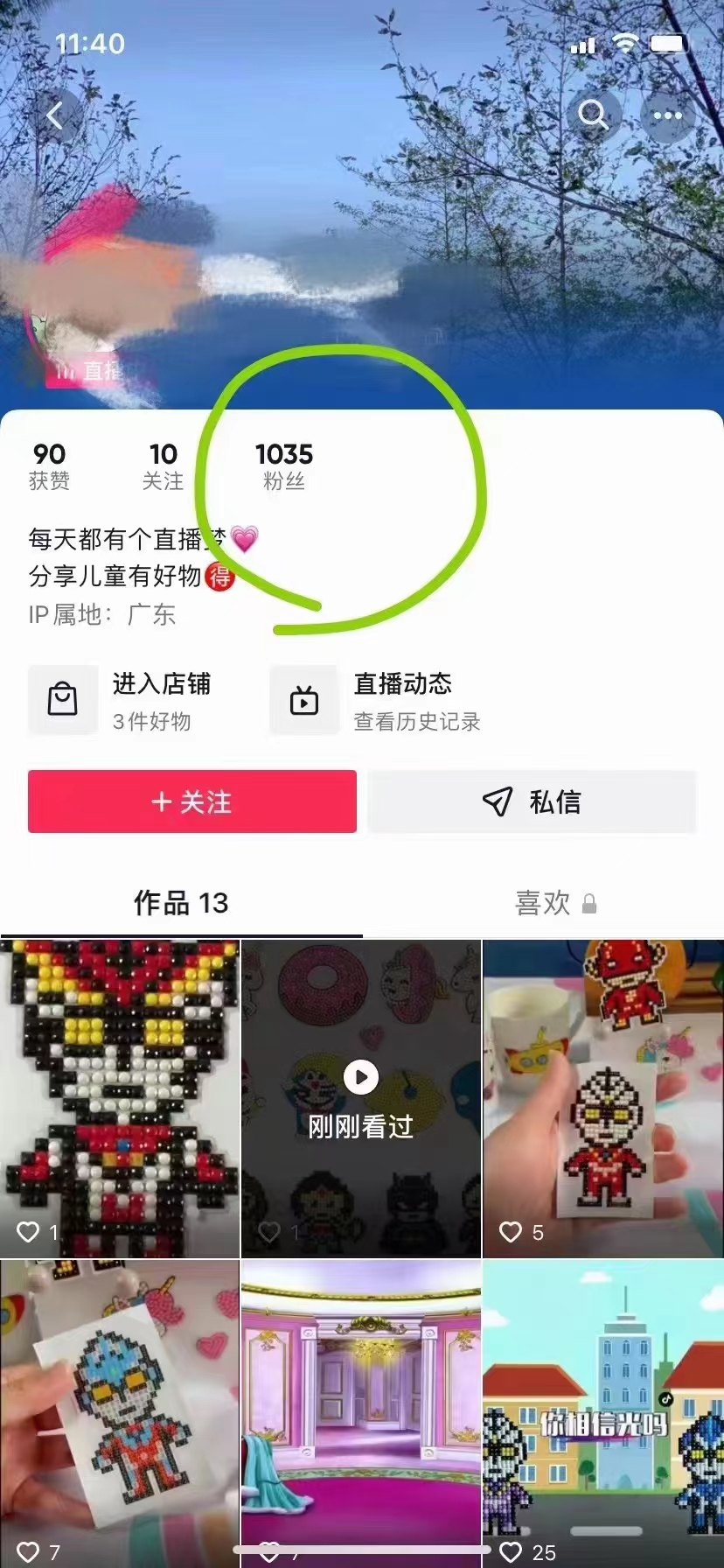Follow this account with the 关注 button
The width and height of the screenshot is (724, 1568).
pos(192,801)
